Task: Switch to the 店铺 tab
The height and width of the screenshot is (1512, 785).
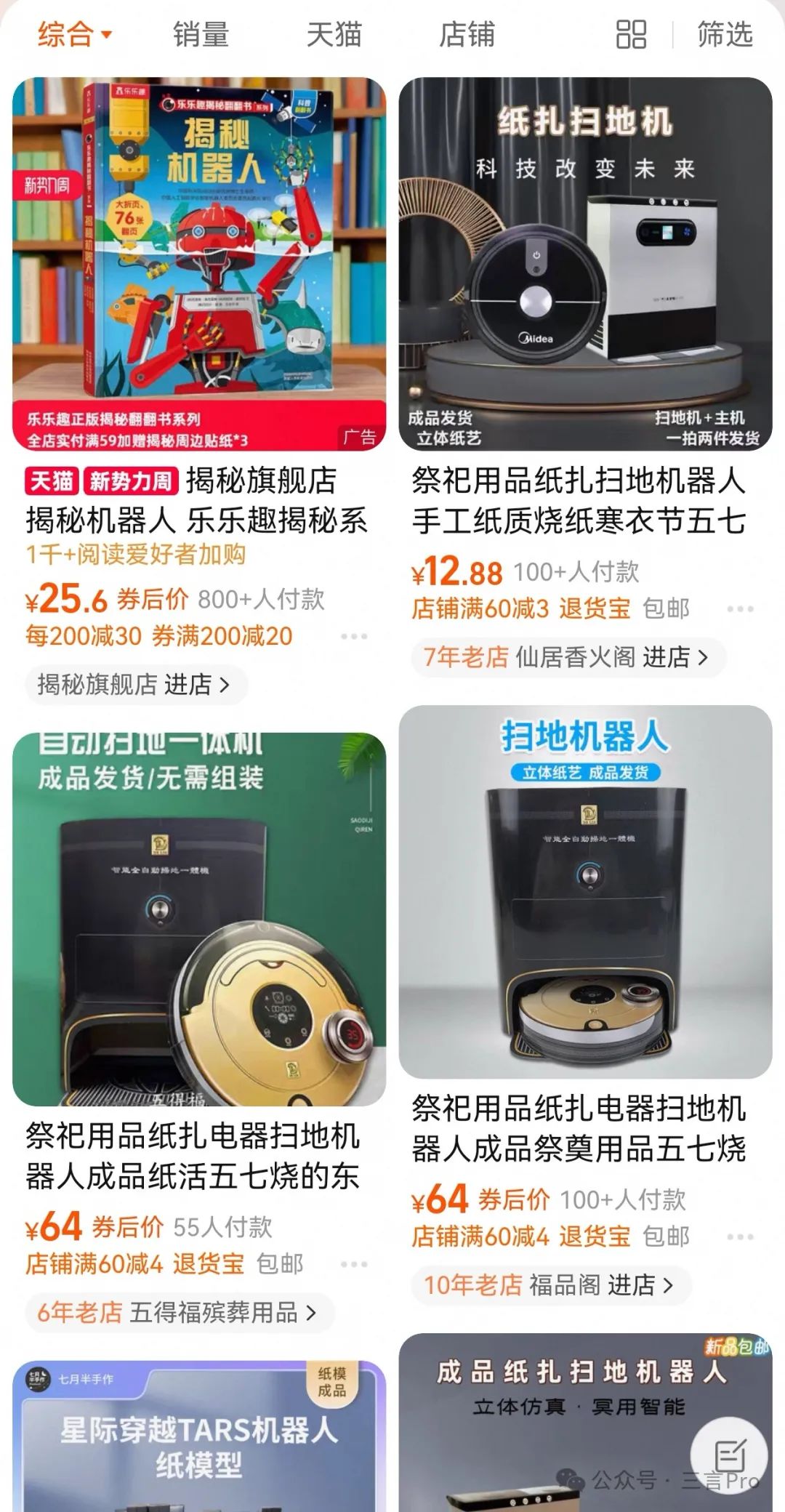Action: click(x=467, y=34)
